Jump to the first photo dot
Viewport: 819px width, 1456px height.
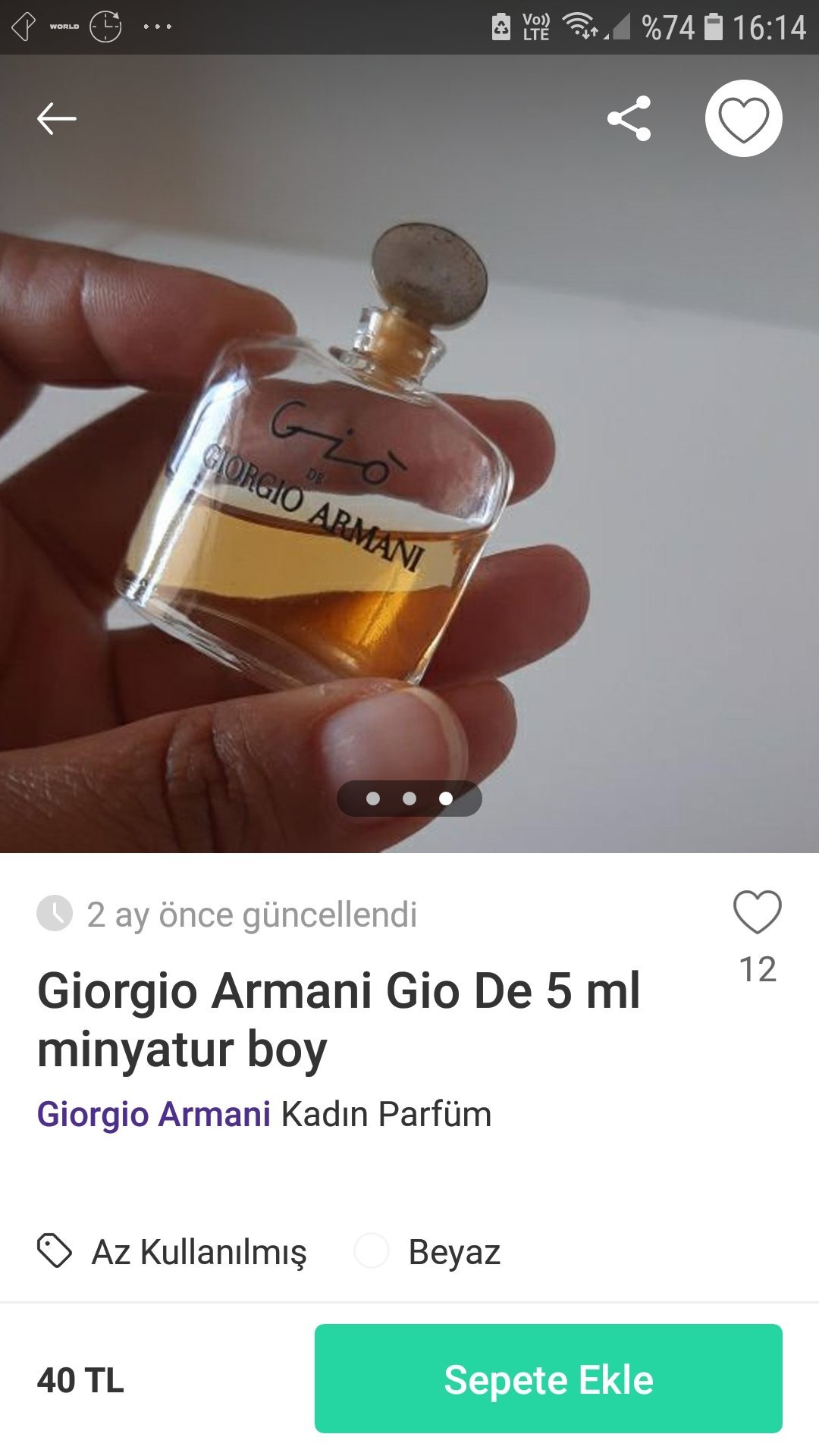coord(373,799)
